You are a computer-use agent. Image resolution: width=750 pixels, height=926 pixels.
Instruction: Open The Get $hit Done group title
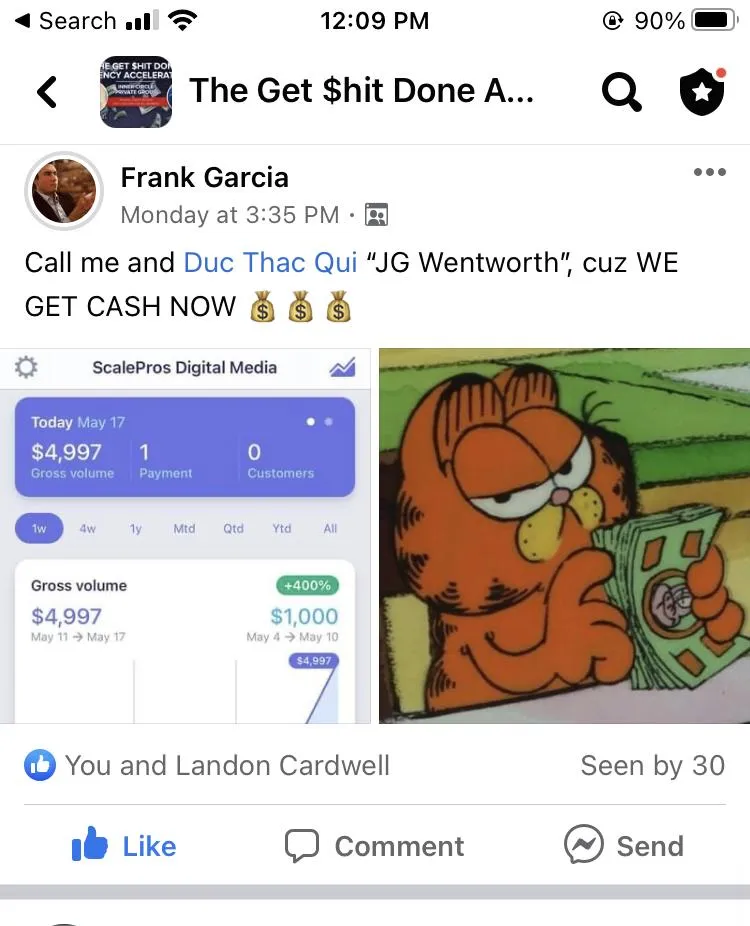(x=361, y=91)
